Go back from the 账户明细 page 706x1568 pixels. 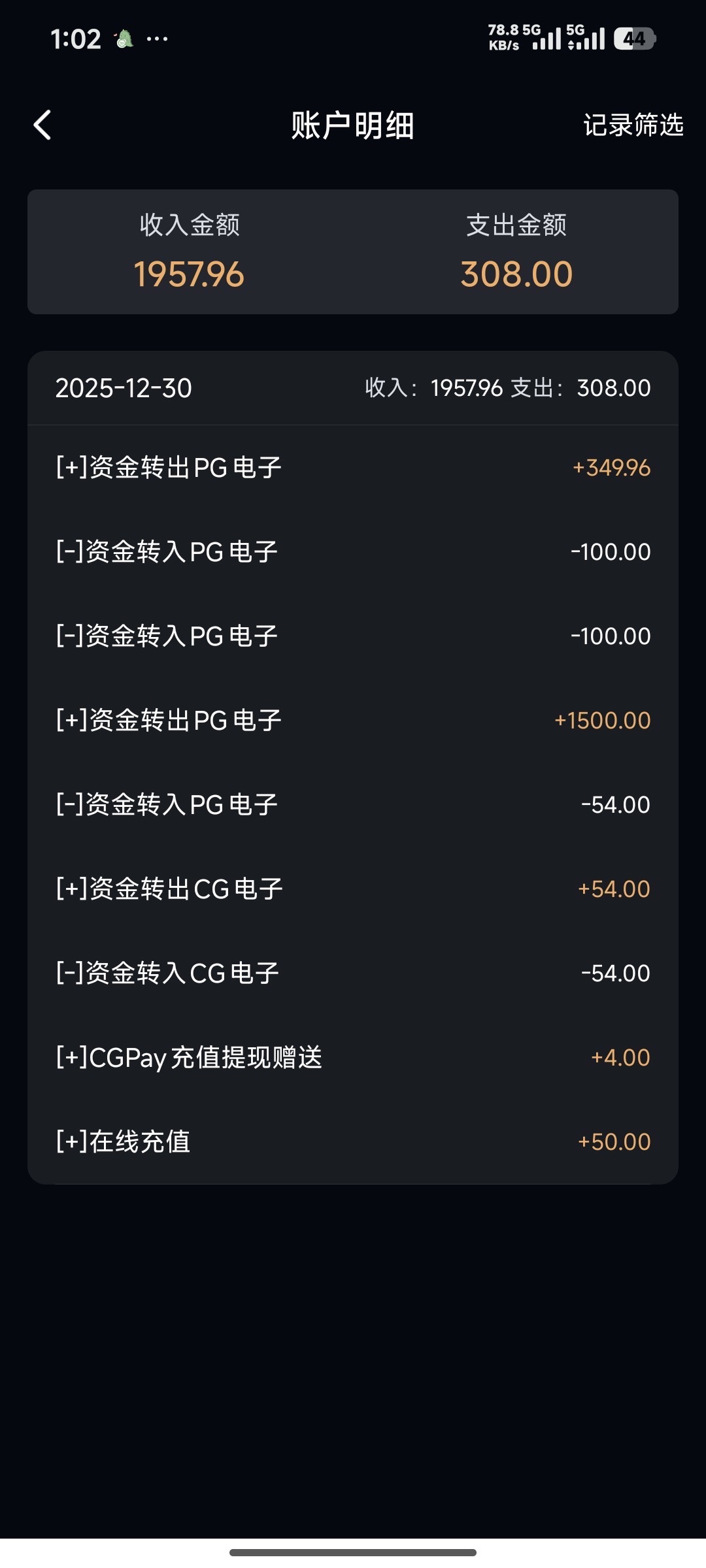[x=42, y=125]
